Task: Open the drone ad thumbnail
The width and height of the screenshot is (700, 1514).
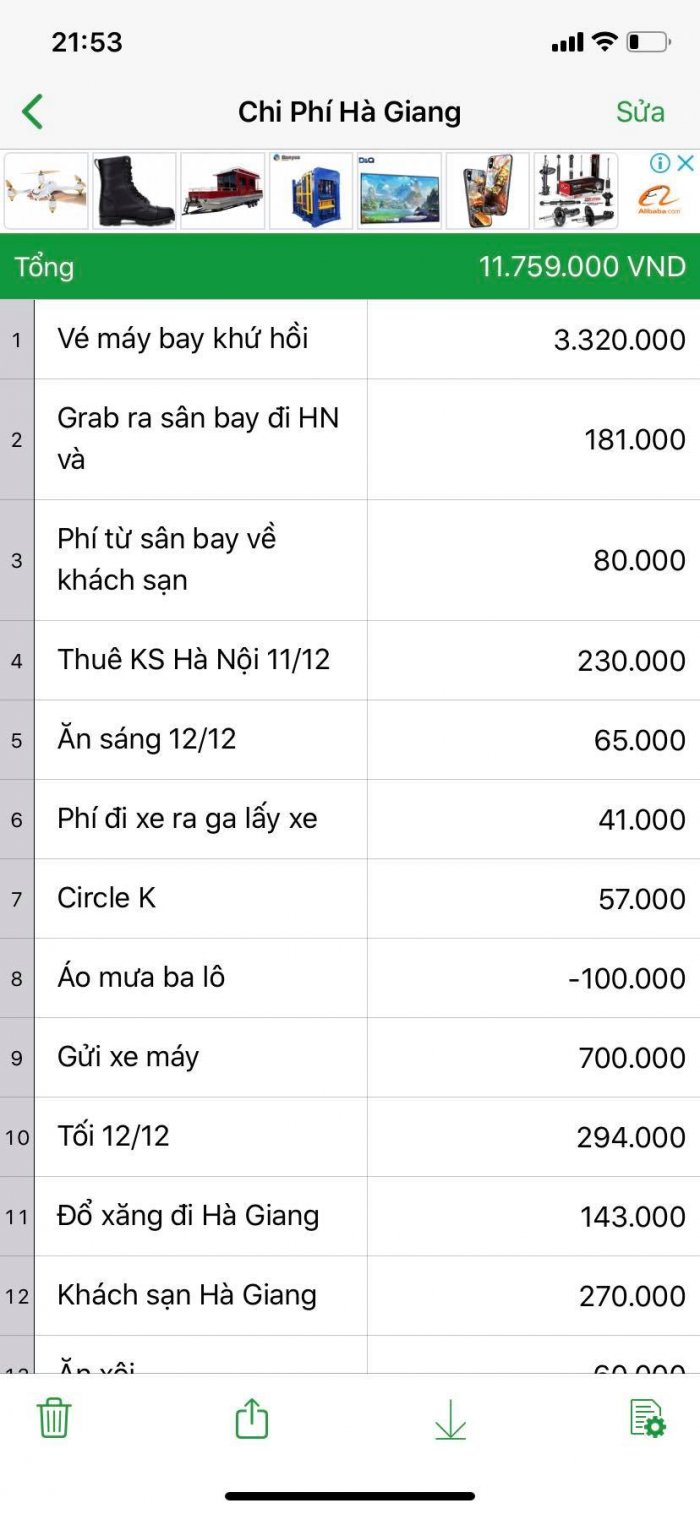Action: click(x=46, y=191)
